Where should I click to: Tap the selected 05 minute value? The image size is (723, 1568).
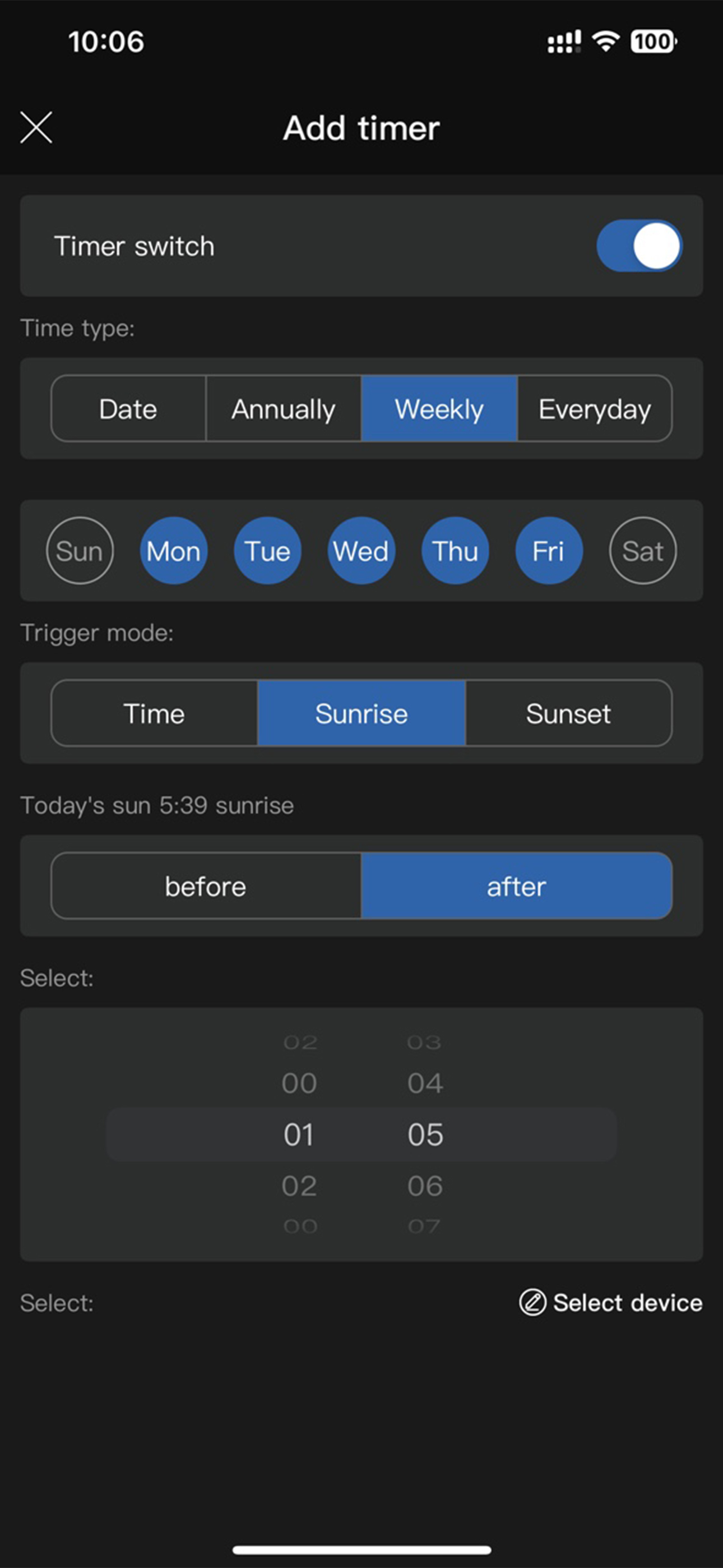click(427, 1133)
